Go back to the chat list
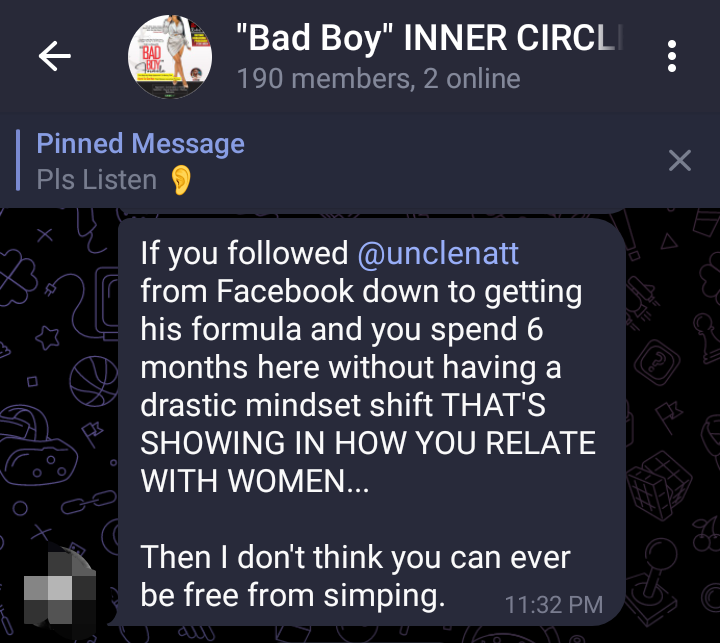This screenshot has width=720, height=643. (x=55, y=57)
